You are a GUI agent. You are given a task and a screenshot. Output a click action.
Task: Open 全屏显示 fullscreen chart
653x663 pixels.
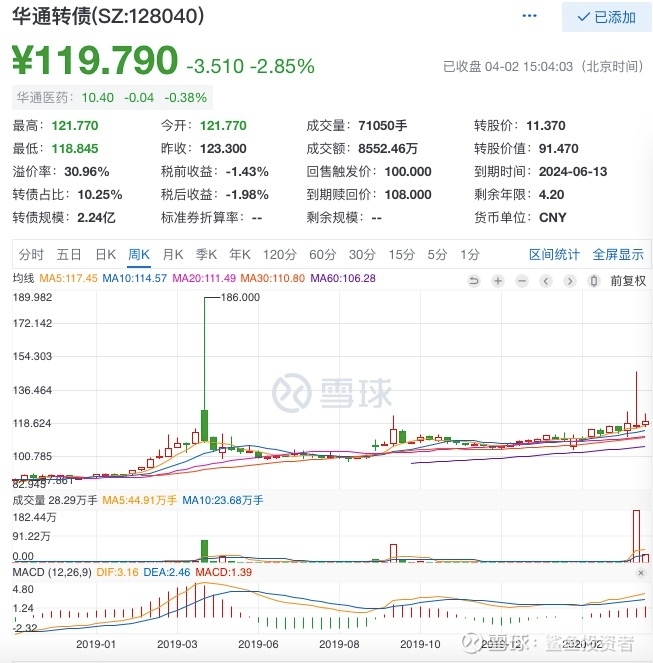(x=618, y=254)
